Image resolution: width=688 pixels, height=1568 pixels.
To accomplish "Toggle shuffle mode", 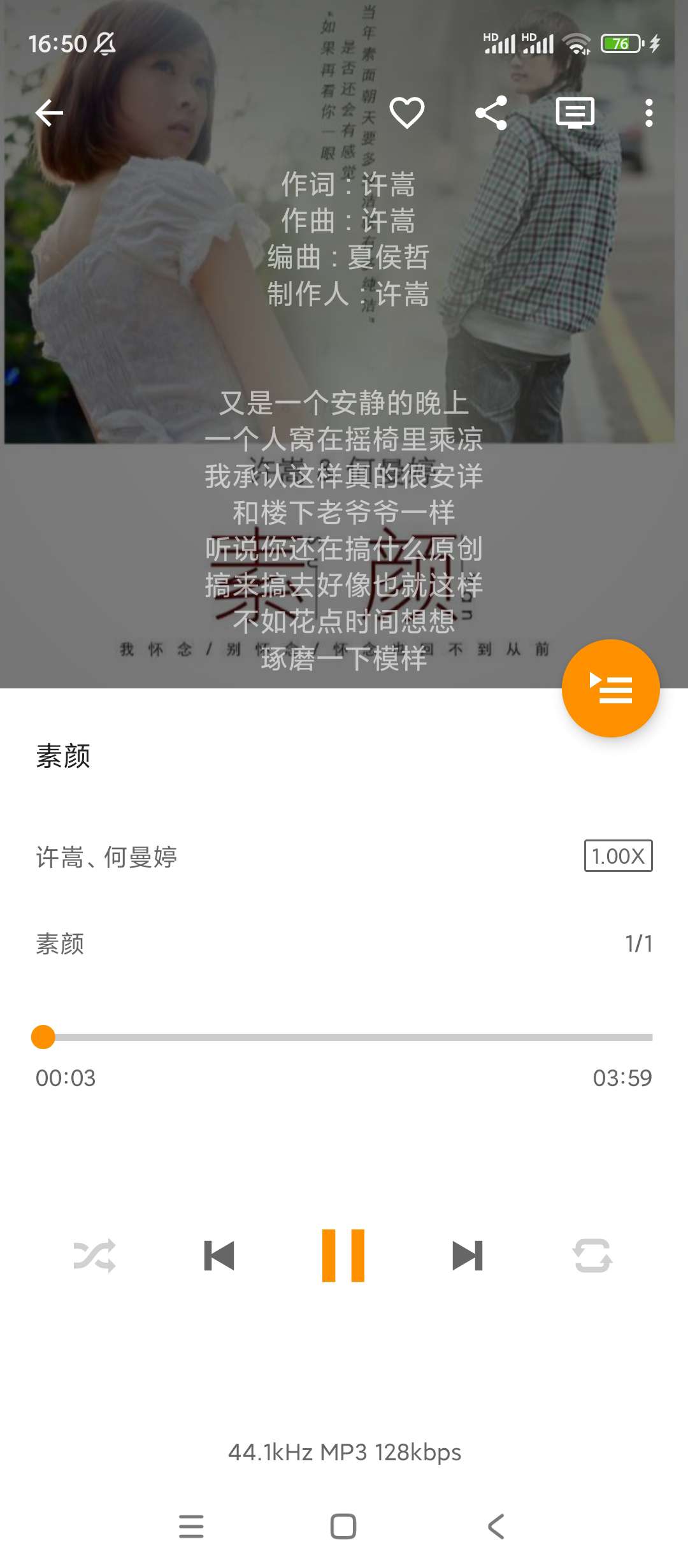I will point(95,1256).
